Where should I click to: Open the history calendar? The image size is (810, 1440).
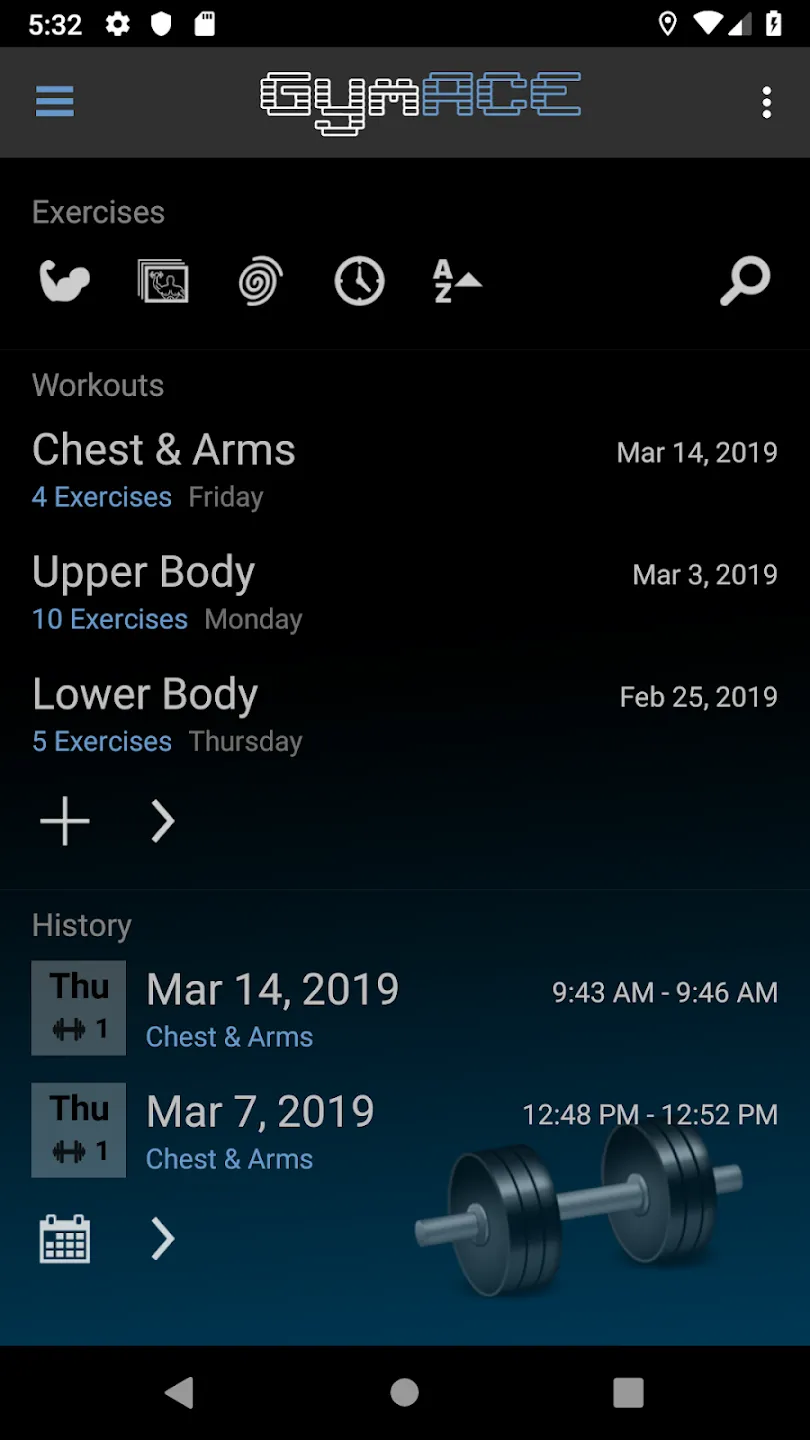coord(65,1240)
